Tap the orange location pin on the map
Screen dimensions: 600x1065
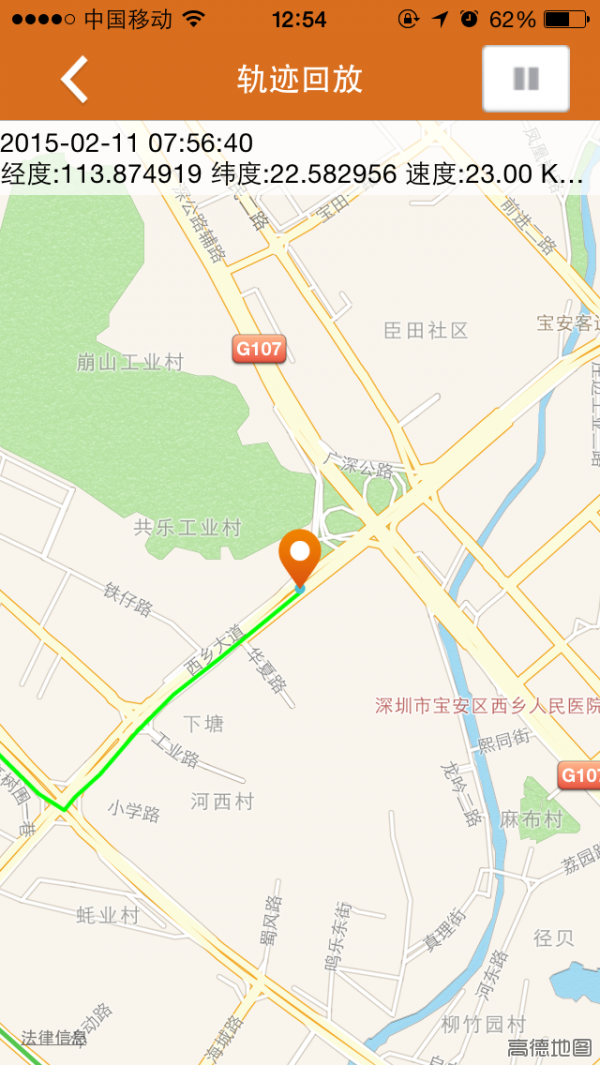coord(299,555)
